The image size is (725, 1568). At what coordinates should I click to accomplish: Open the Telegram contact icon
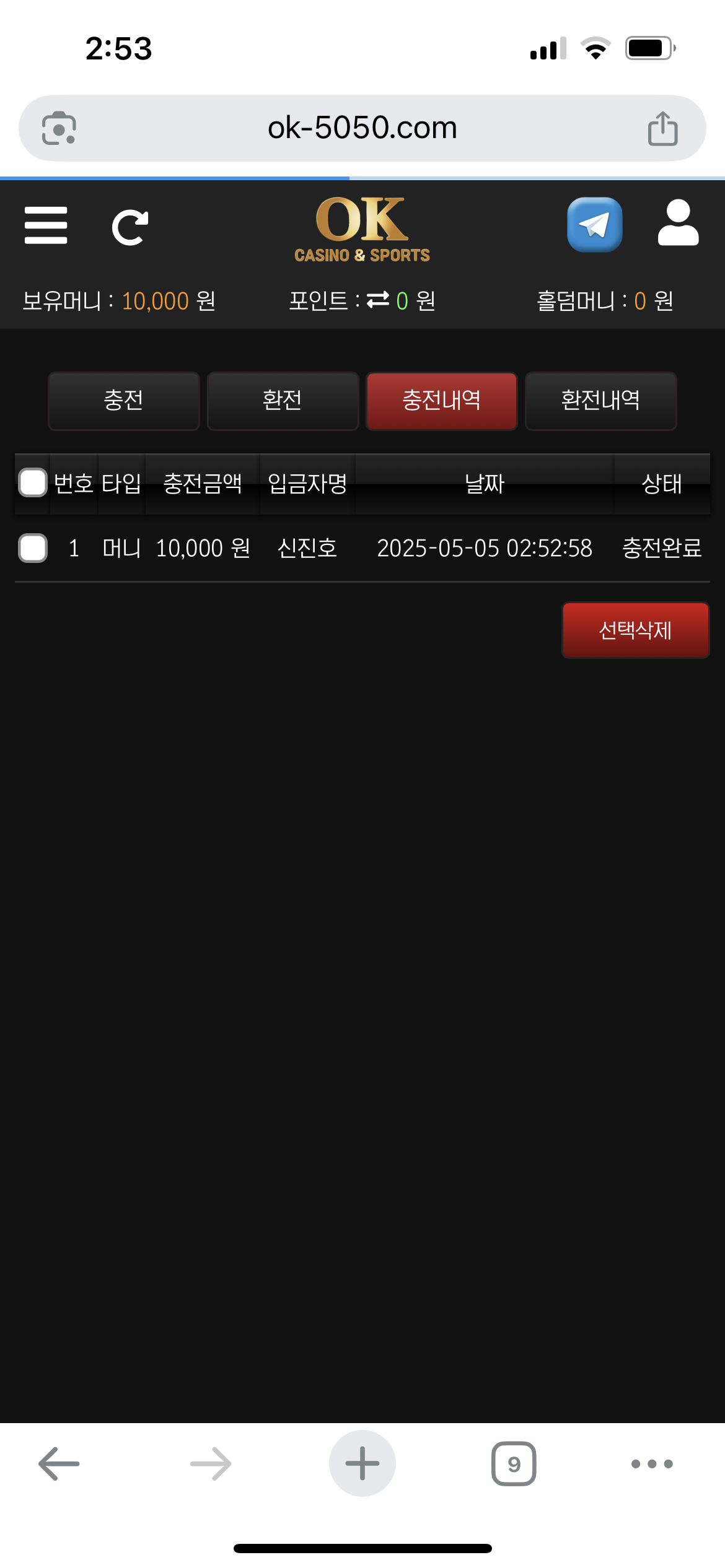(594, 225)
